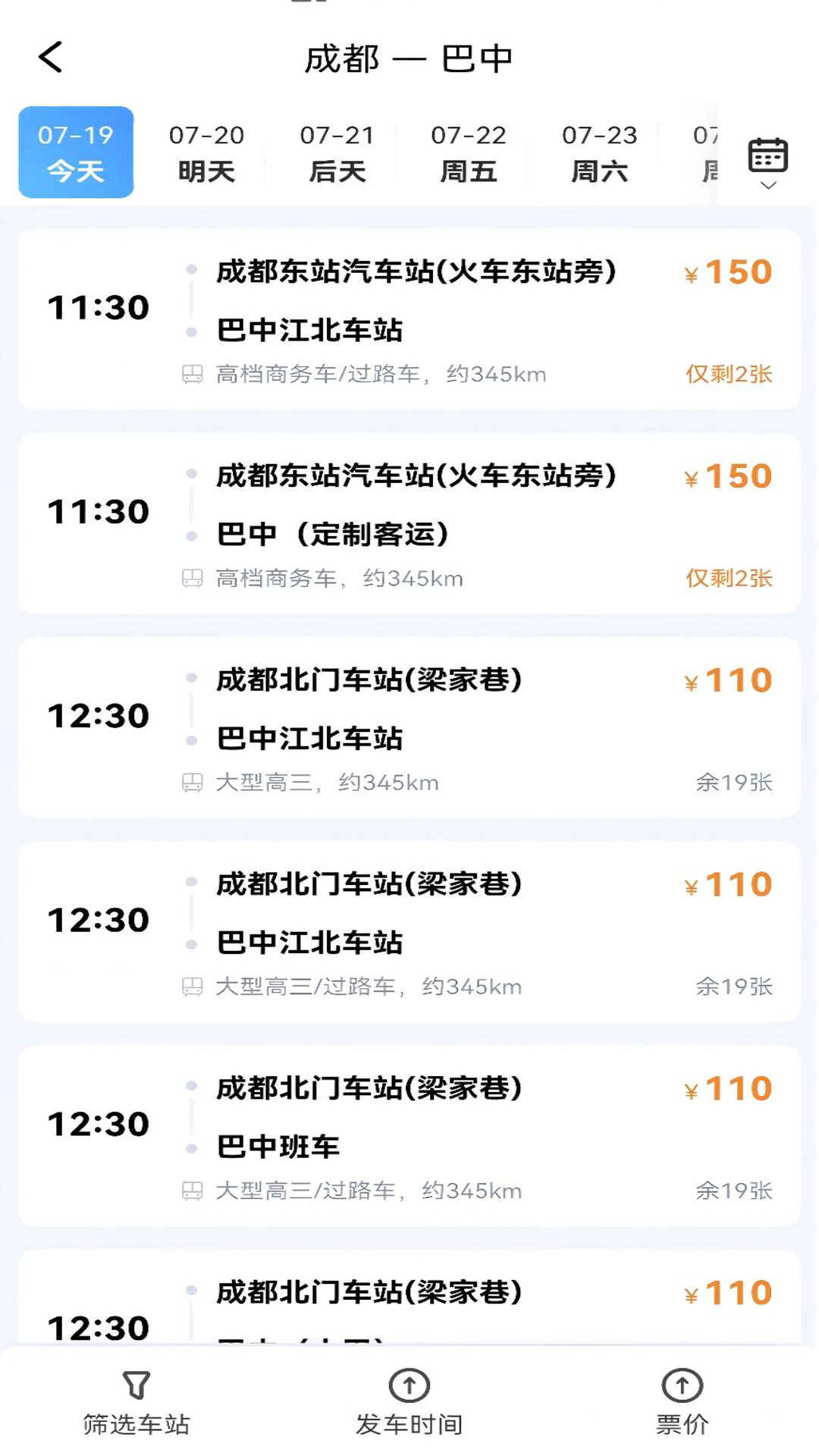Image resolution: width=819 pixels, height=1456 pixels.
Task: Open 11:30 bus to 巴中（定制客运）
Action: pyautogui.click(x=409, y=523)
